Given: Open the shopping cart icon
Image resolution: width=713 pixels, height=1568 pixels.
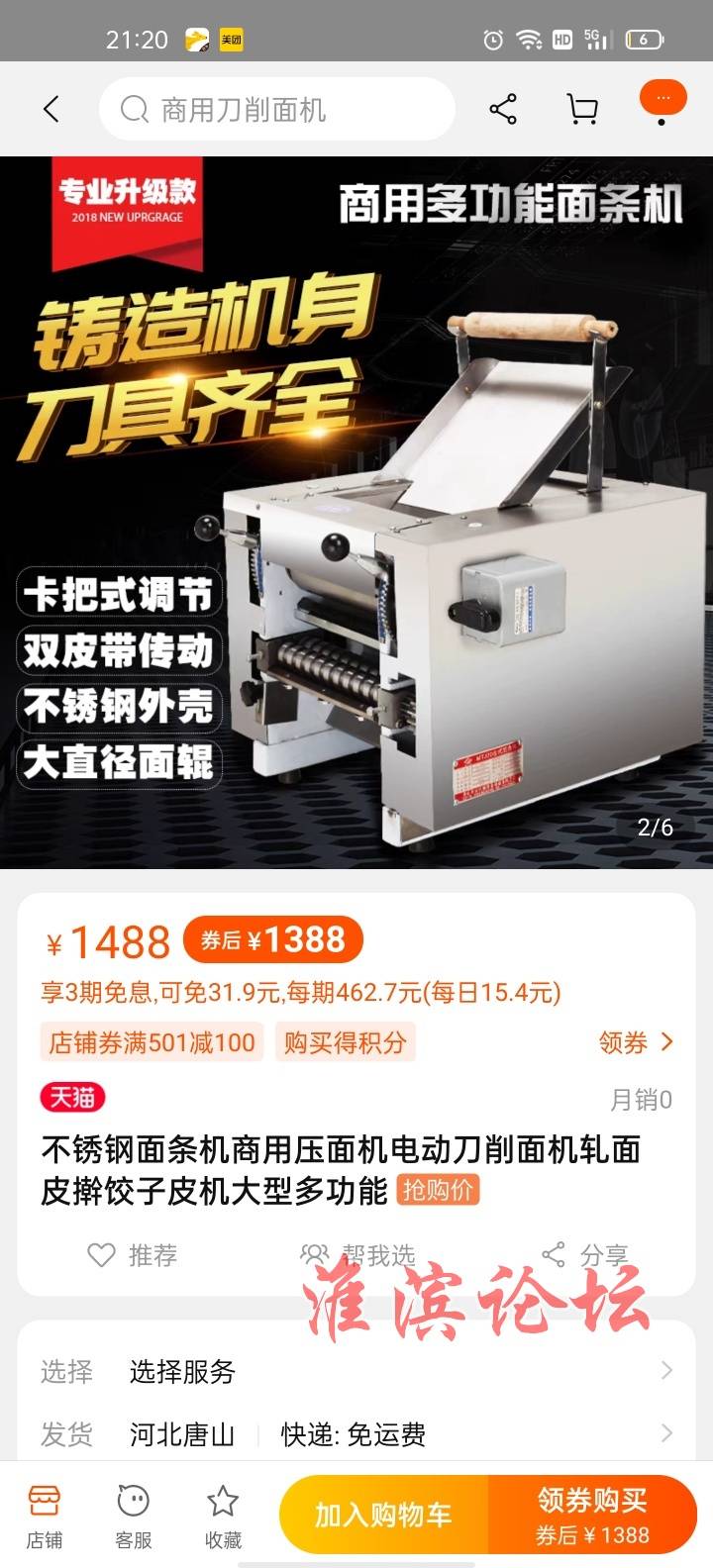Looking at the screenshot, I should 582,109.
